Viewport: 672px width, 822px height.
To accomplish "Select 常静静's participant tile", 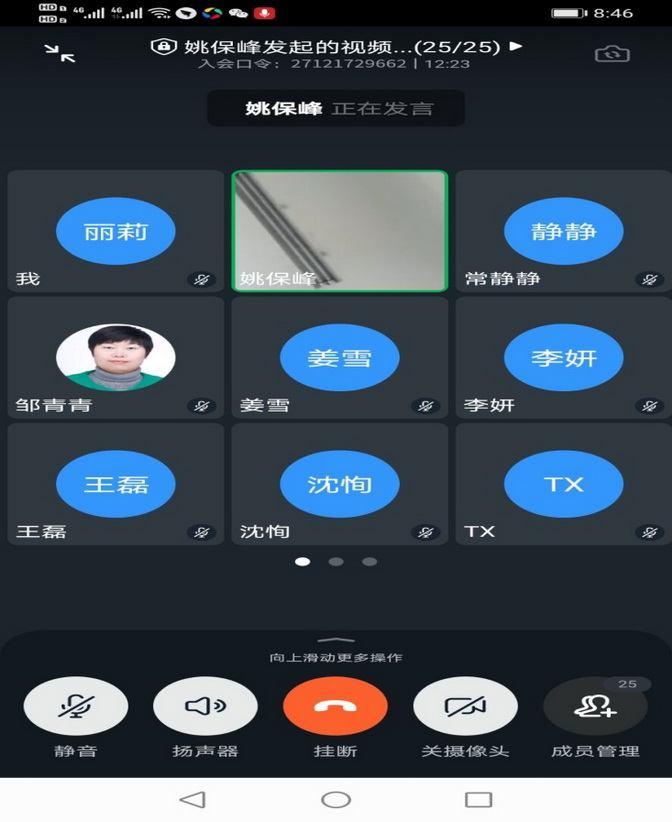I will tap(563, 231).
